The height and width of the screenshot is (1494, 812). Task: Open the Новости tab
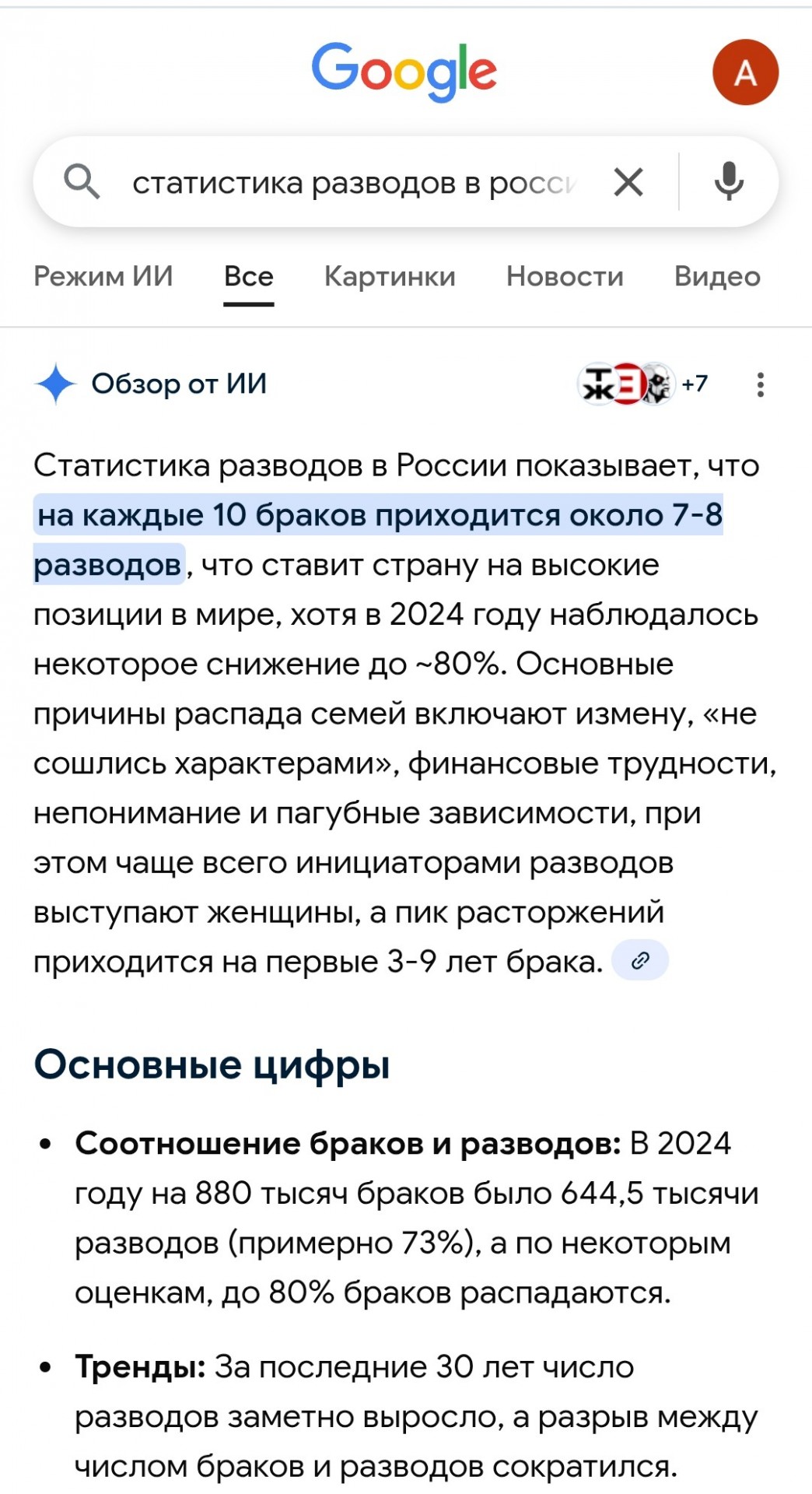565,276
